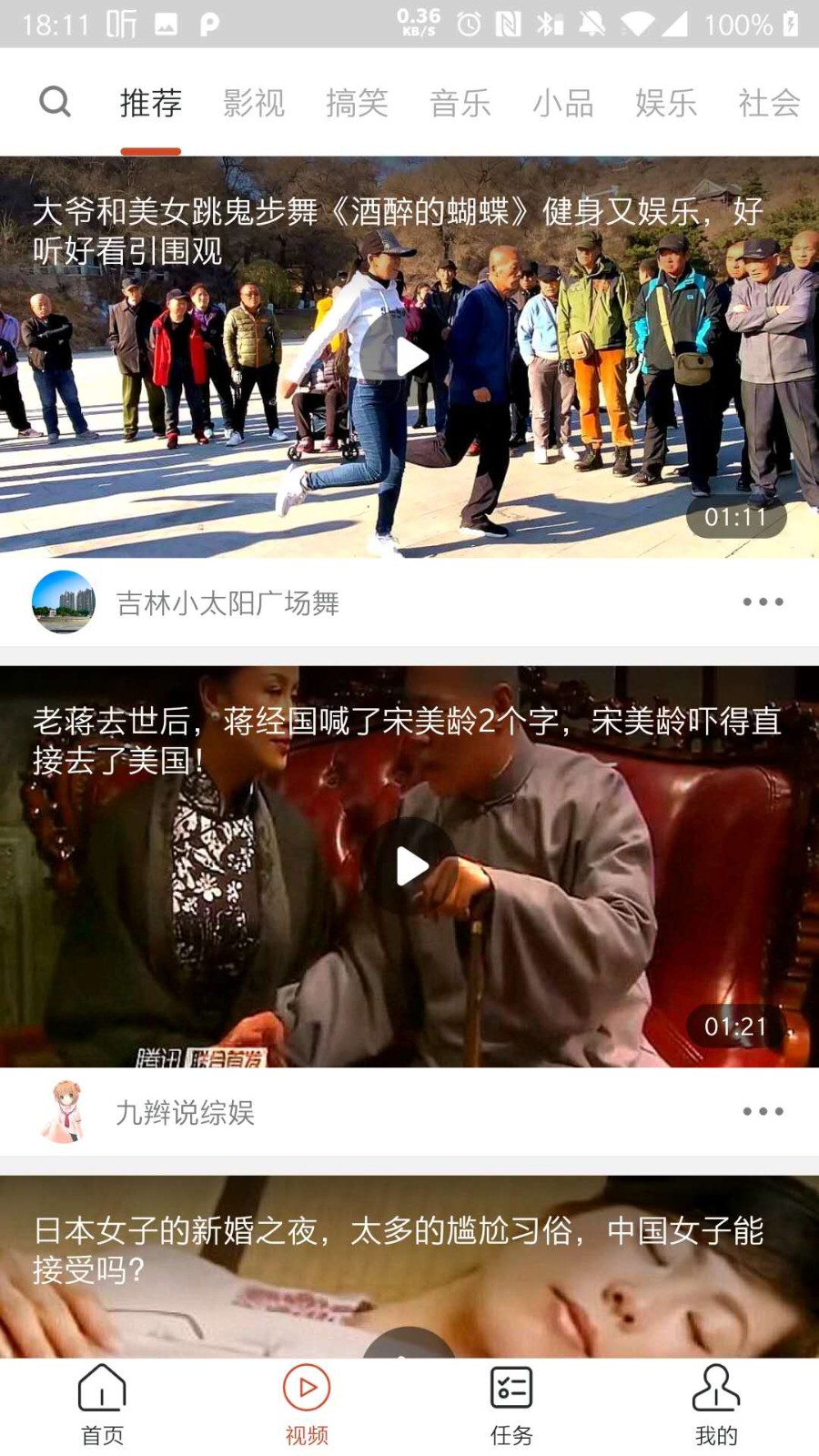Image resolution: width=819 pixels, height=1456 pixels.
Task: Switch to the 社会 tab
Action: click(x=768, y=103)
